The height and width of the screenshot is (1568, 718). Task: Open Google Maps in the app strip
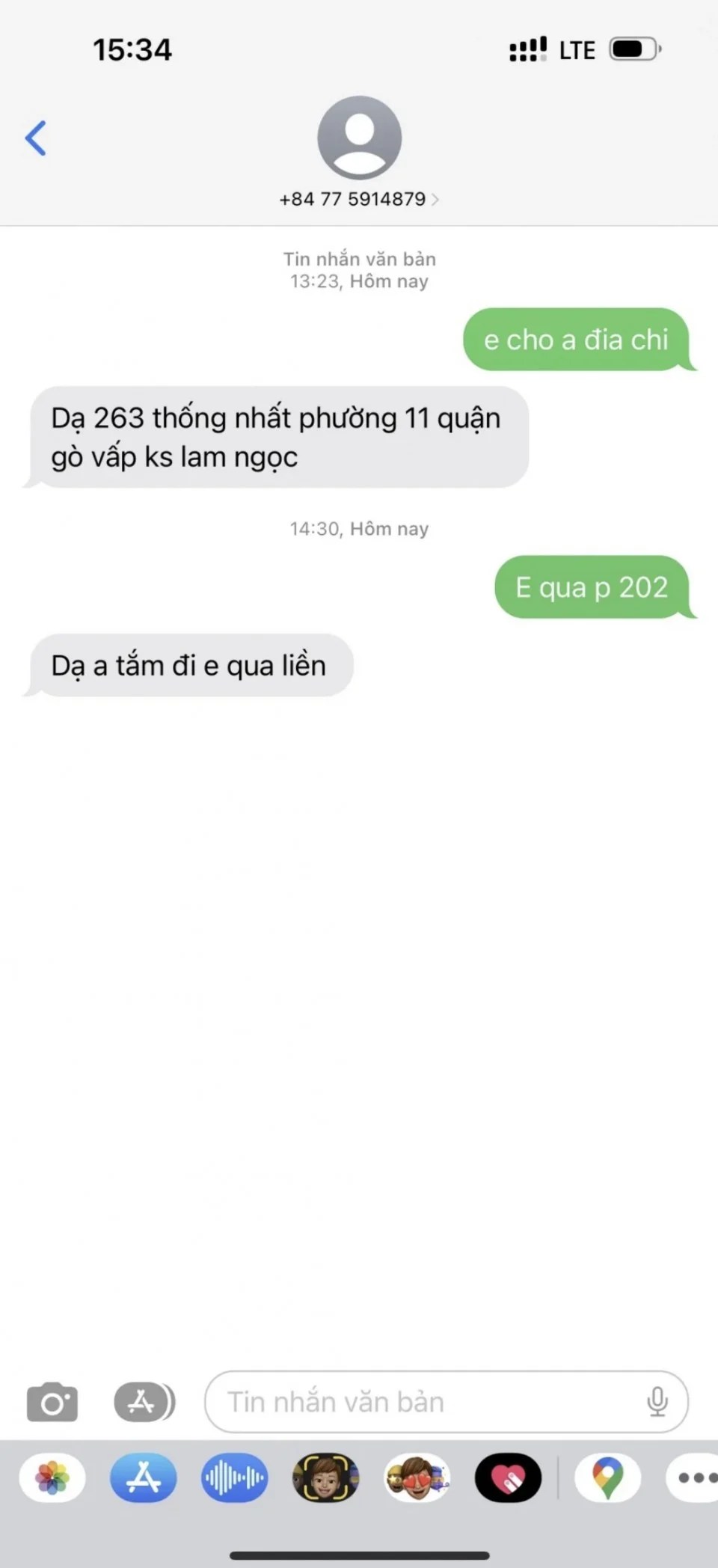pyautogui.click(x=607, y=1478)
